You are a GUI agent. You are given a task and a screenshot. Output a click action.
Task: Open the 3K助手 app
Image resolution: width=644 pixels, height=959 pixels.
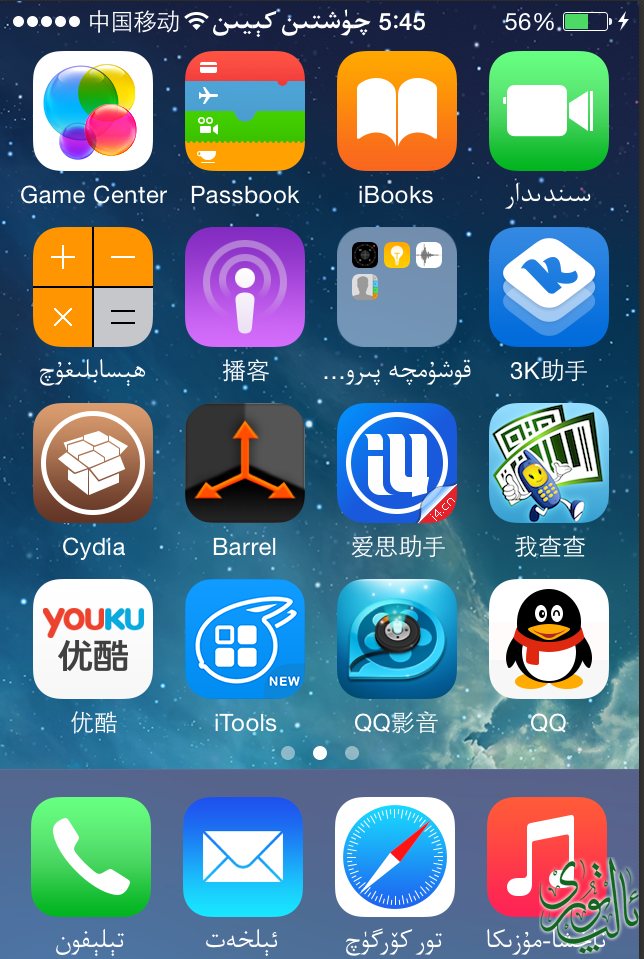549,287
